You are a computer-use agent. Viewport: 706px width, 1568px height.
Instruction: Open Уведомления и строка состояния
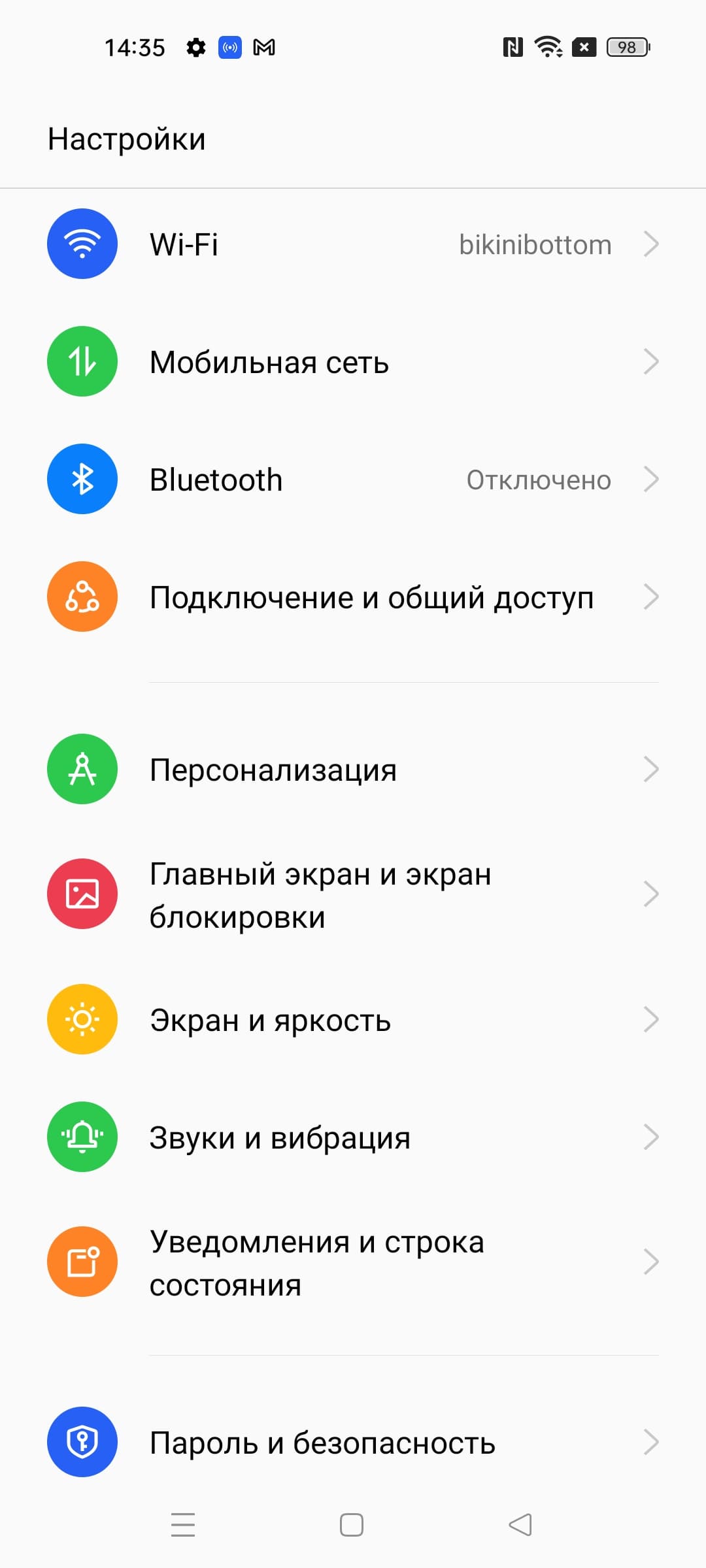pos(353,1262)
